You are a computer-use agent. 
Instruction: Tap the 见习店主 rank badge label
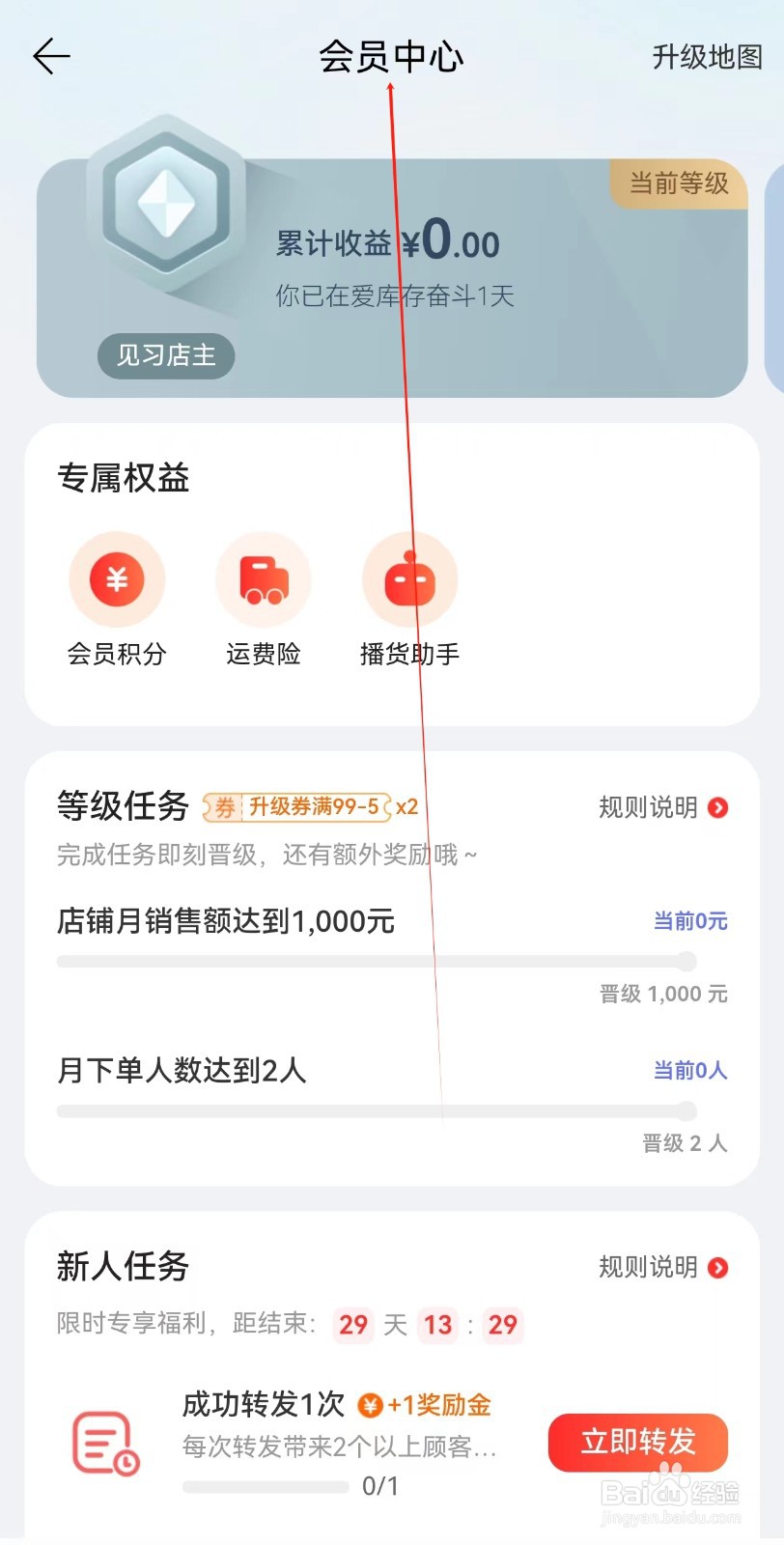(x=165, y=356)
